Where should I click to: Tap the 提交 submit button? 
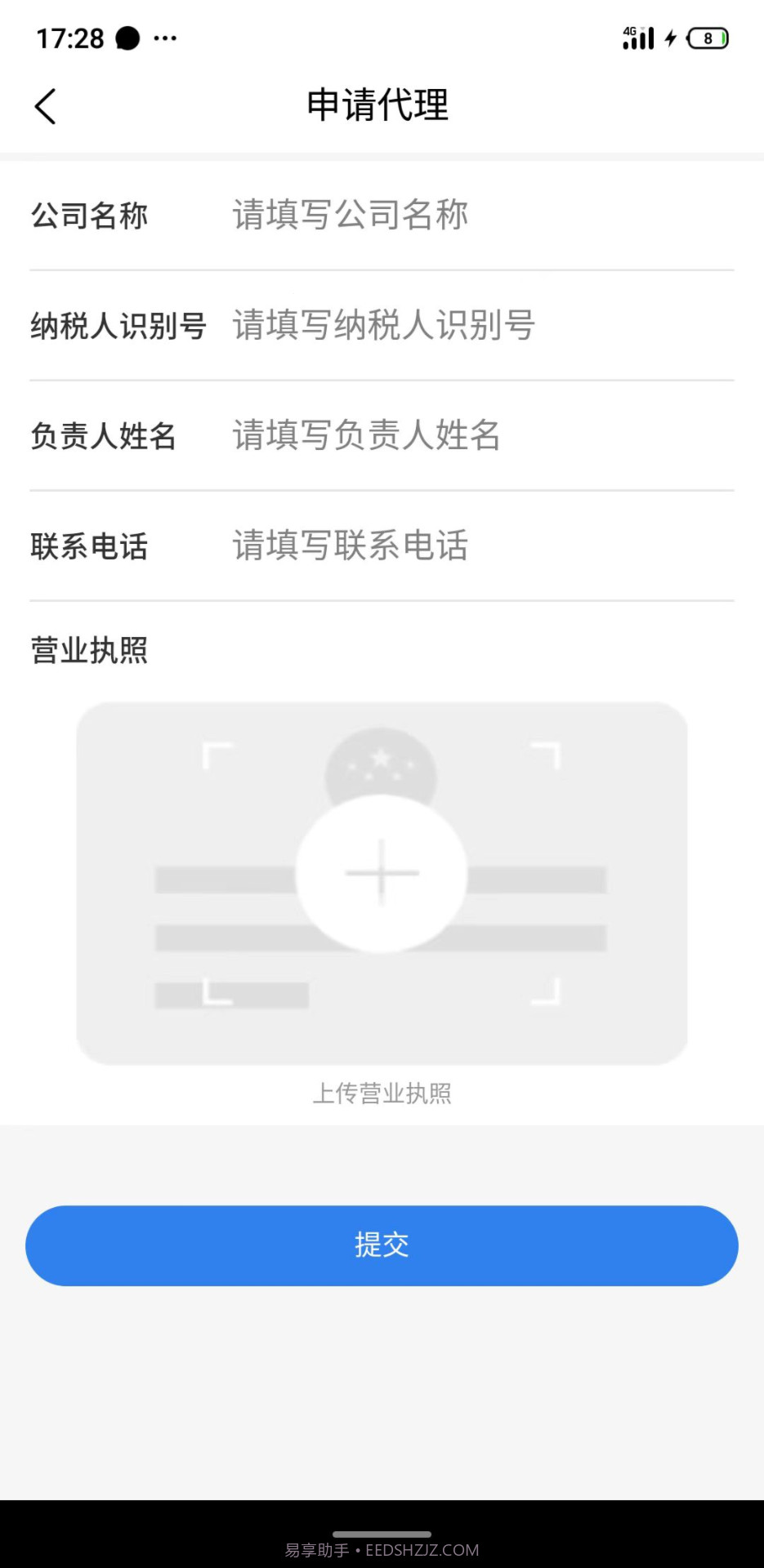click(x=381, y=1245)
